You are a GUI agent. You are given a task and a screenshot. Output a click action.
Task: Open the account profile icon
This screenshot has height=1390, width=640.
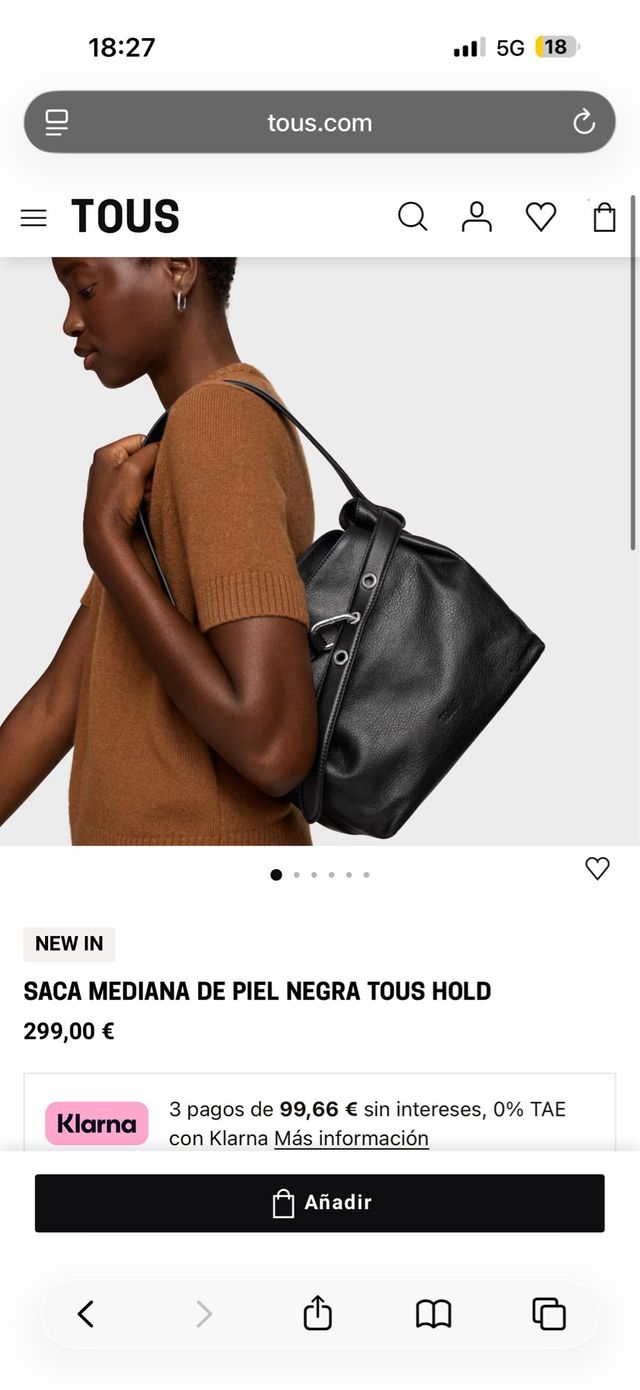[476, 217]
